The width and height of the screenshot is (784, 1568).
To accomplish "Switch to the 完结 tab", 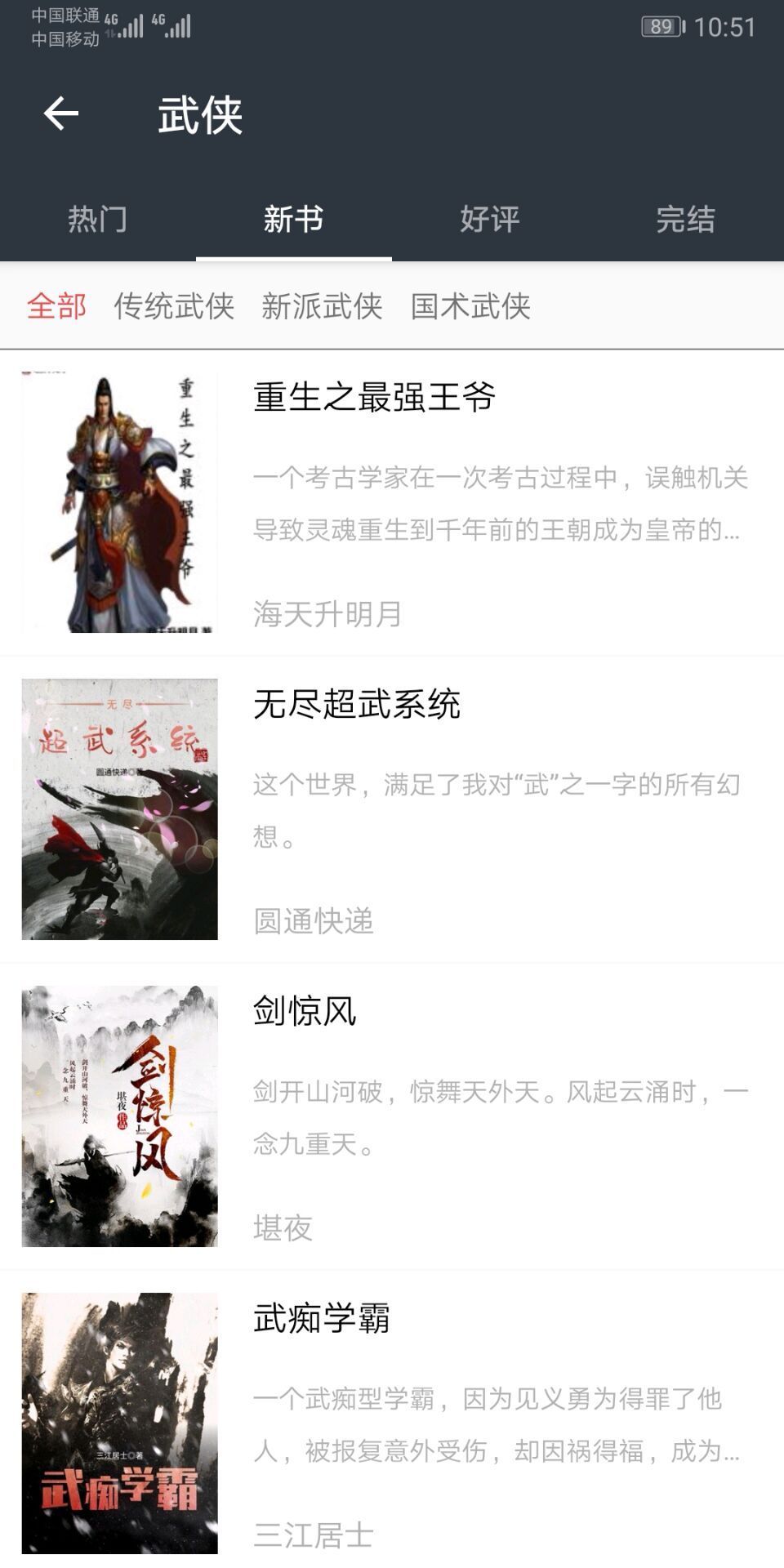I will pos(688,219).
